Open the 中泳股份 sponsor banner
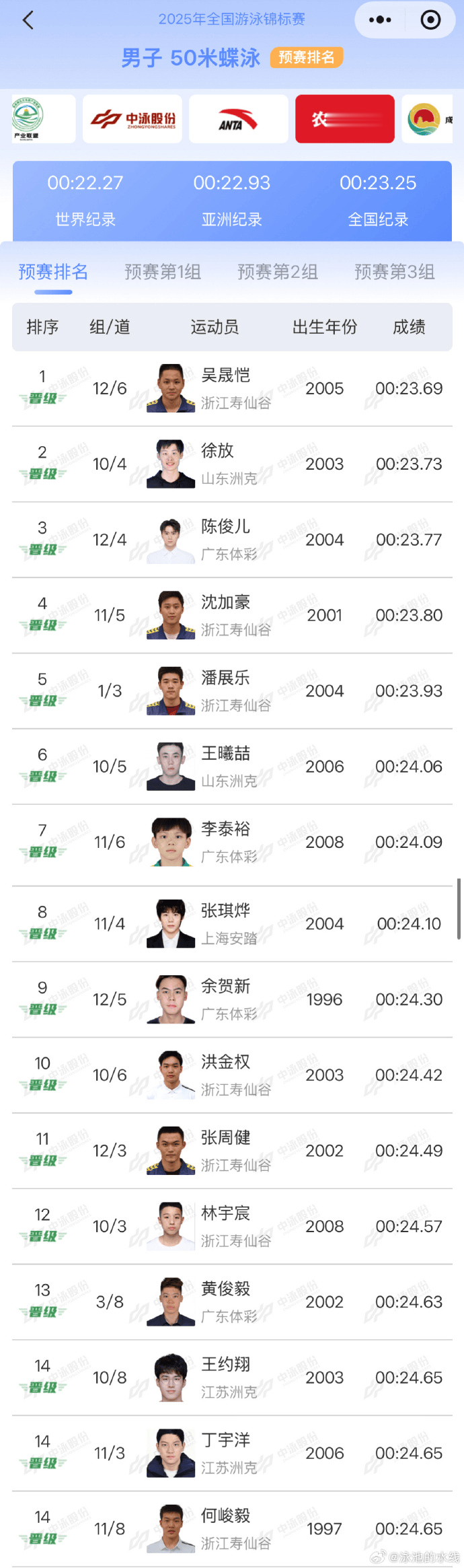Image resolution: width=464 pixels, height=1568 pixels. click(x=132, y=119)
